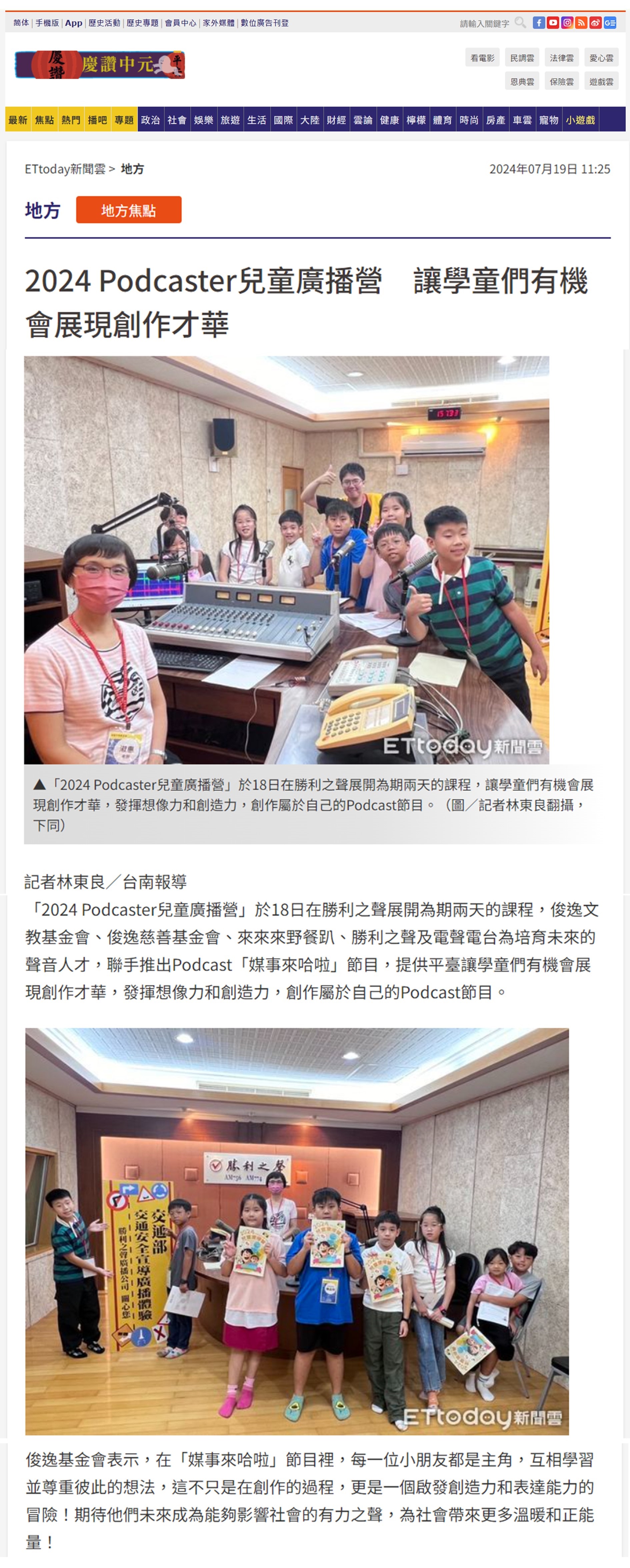Open the ETtoday新聞雲 breadcrumb

[x=65, y=169]
